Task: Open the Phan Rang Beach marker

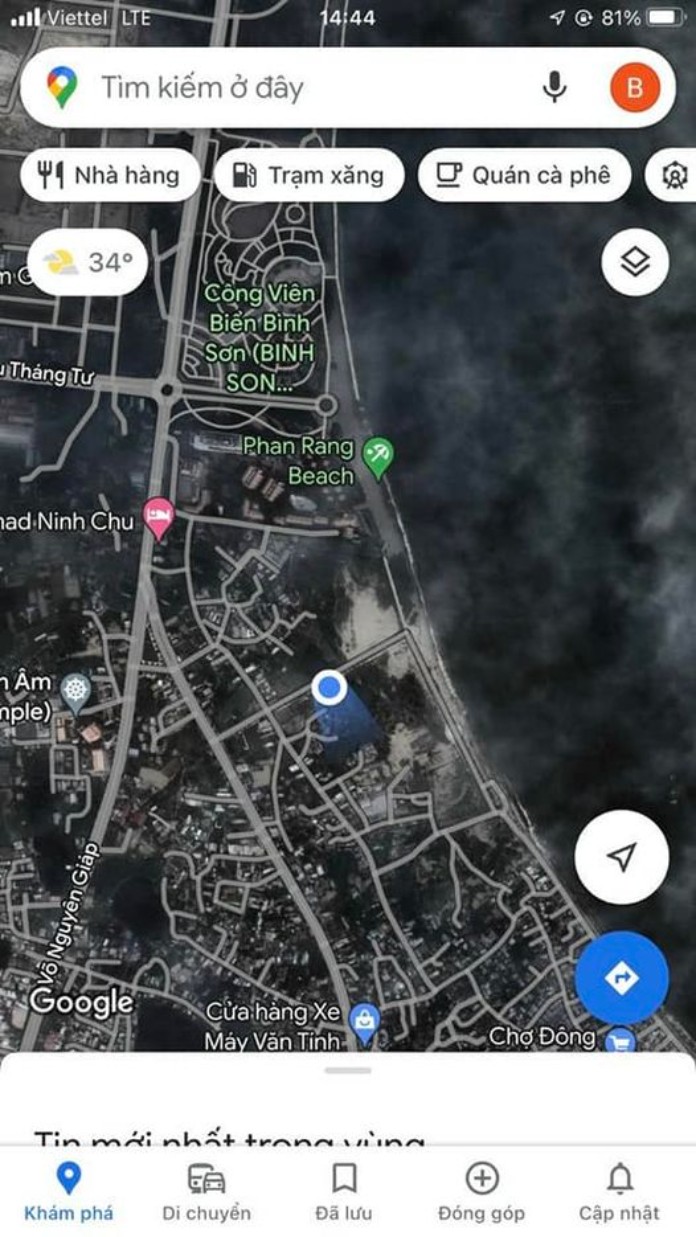Action: pos(378,457)
